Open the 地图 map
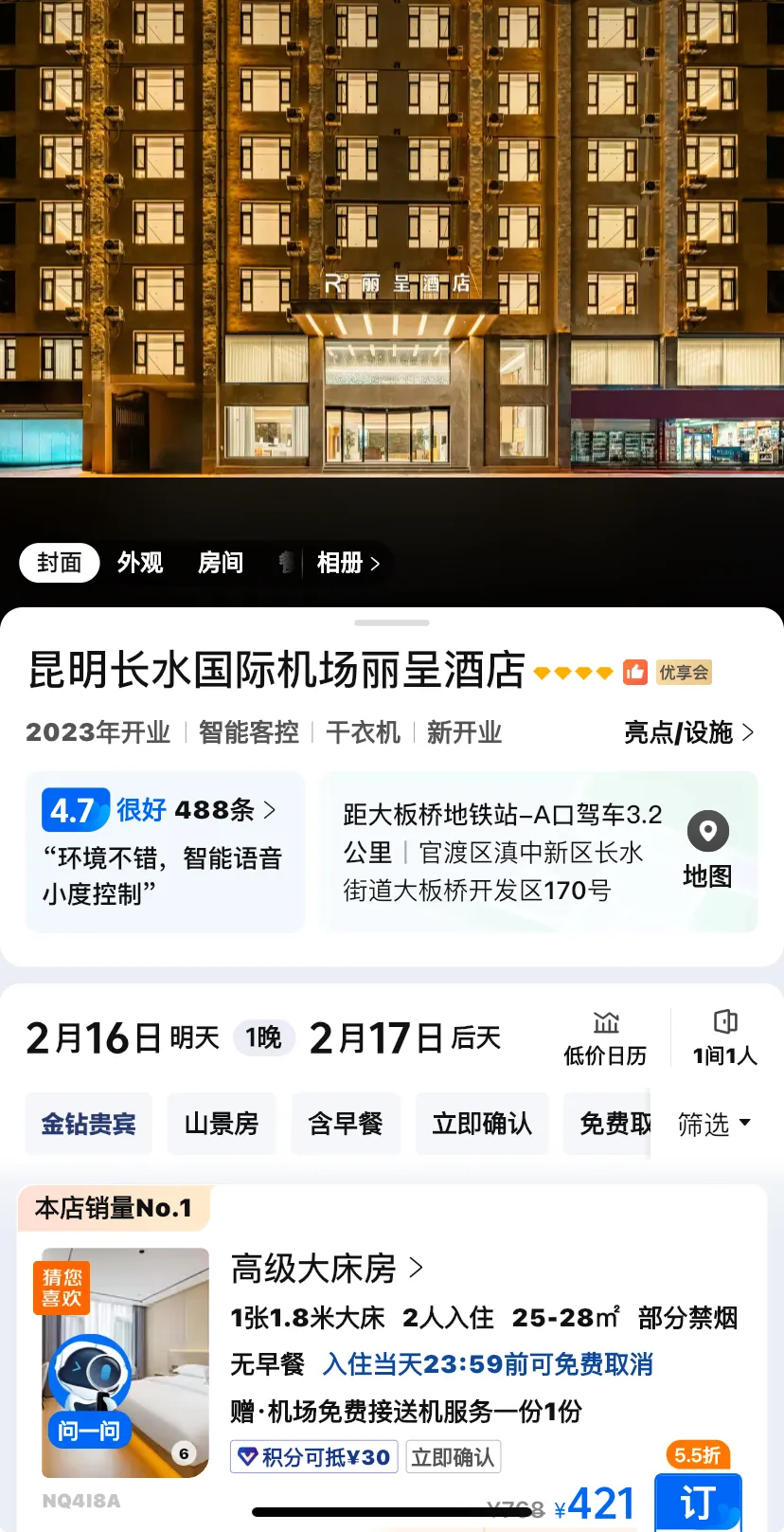This screenshot has height=1532, width=784. click(x=707, y=851)
